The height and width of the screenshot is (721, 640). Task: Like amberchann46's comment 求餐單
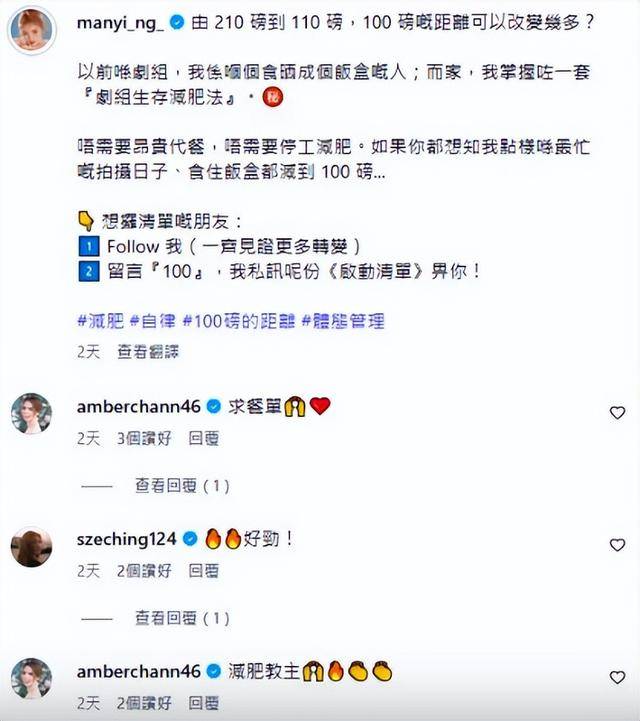click(x=617, y=412)
